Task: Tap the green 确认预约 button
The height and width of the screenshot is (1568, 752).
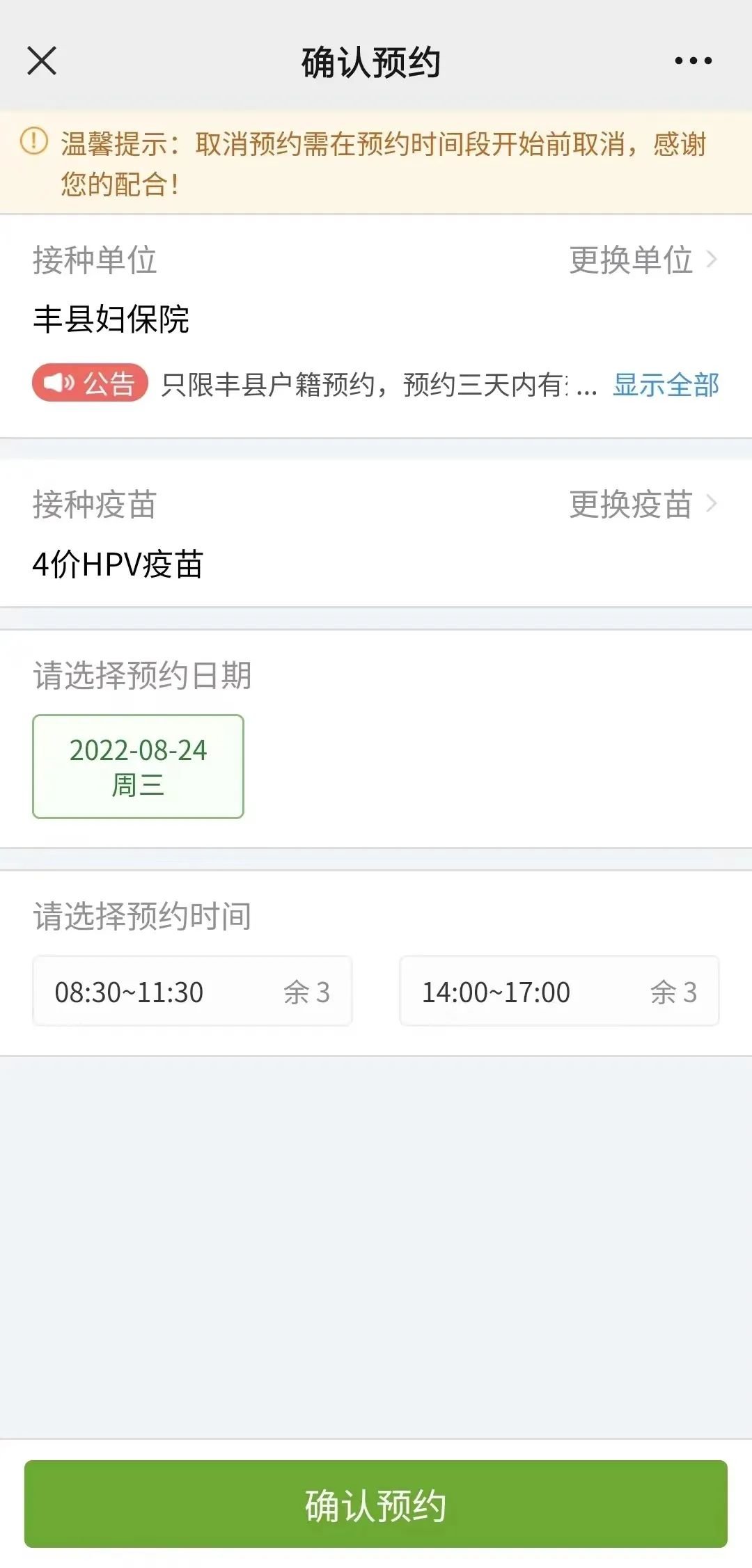Action: [376, 1505]
